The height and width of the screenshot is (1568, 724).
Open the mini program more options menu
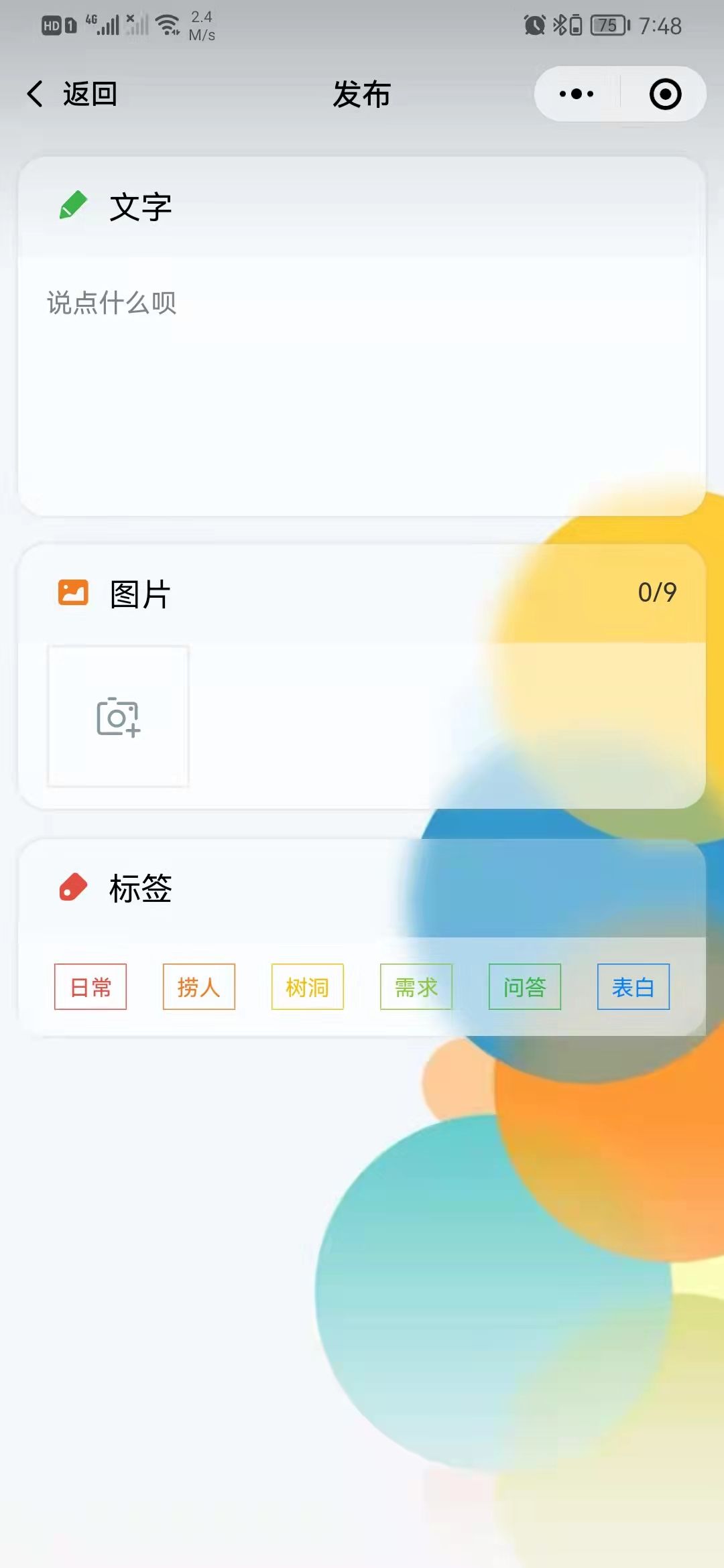pyautogui.click(x=577, y=94)
